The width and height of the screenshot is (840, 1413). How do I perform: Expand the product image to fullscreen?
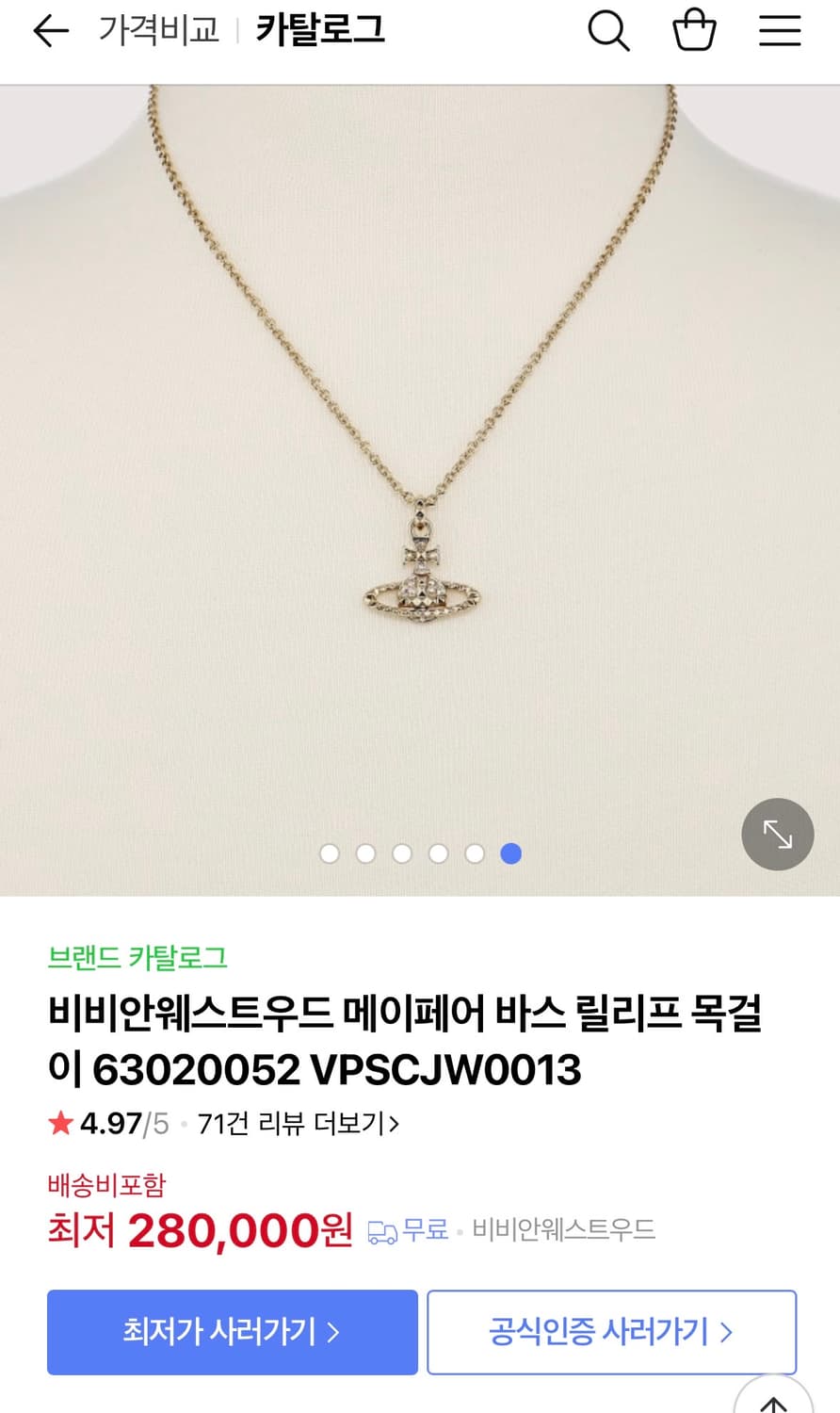click(x=777, y=834)
